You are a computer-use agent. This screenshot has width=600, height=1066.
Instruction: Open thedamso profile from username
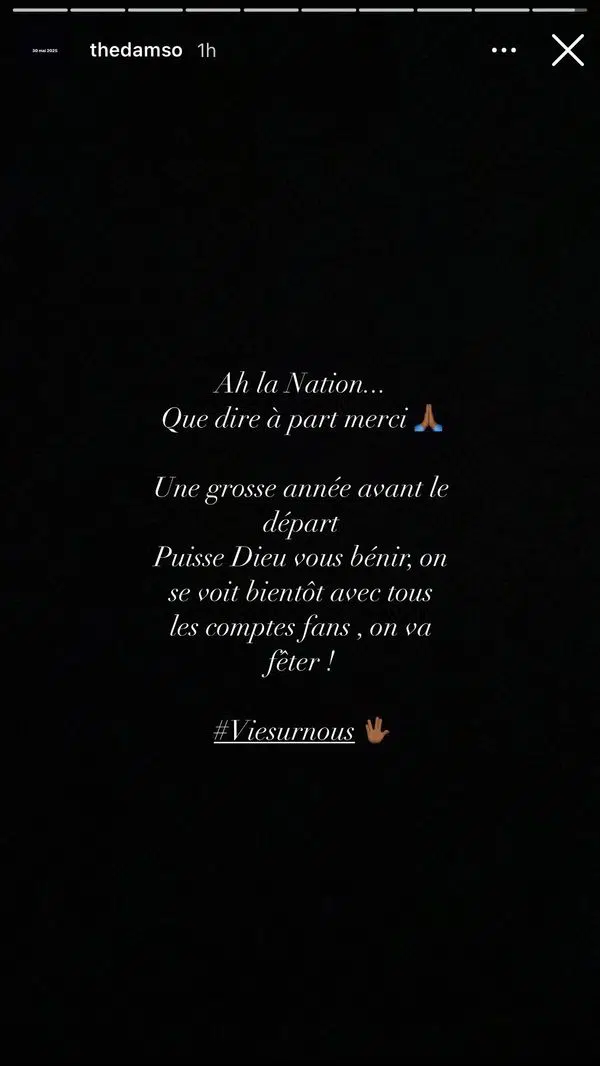click(136, 50)
